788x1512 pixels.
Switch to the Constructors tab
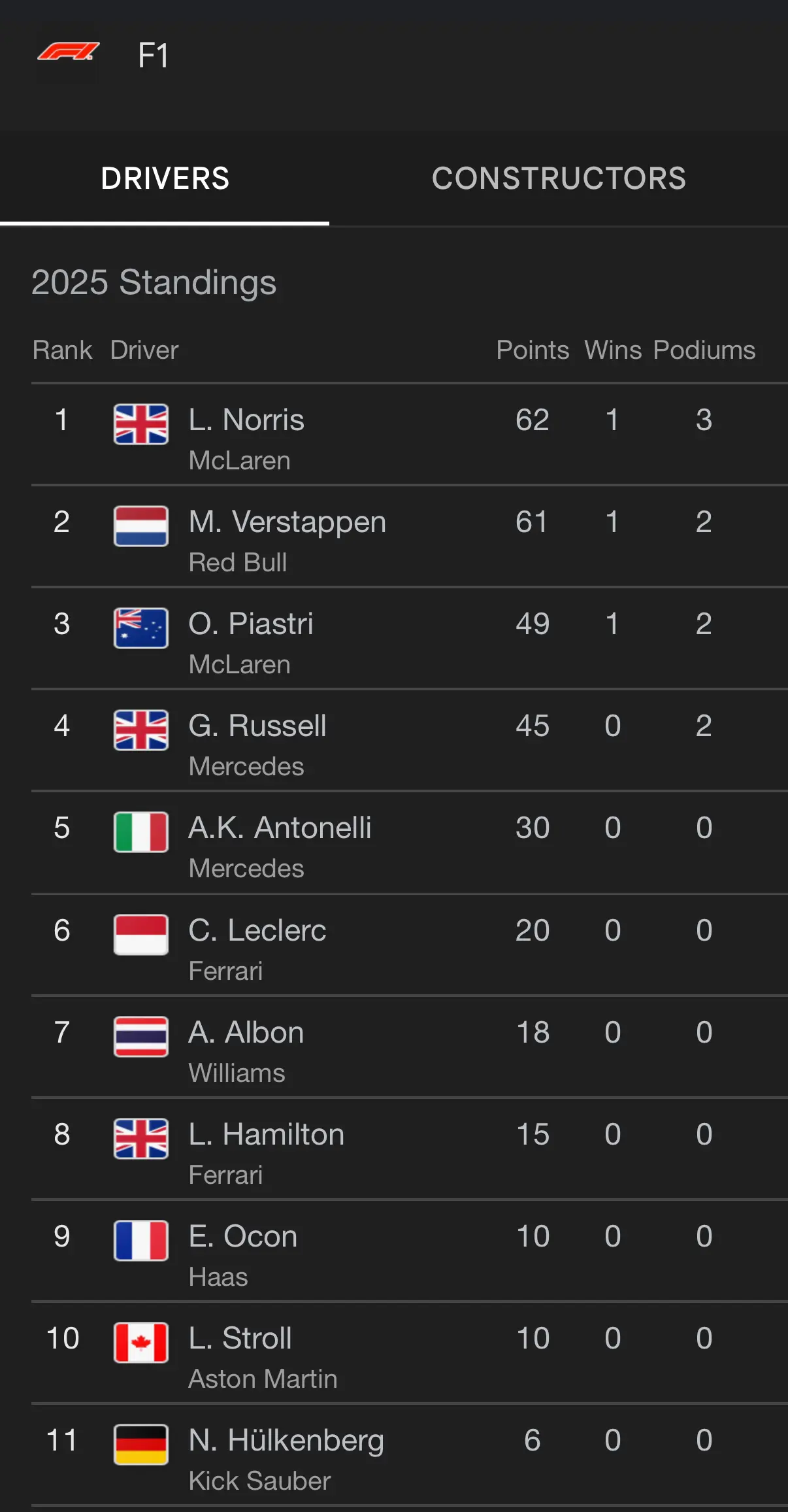click(559, 178)
